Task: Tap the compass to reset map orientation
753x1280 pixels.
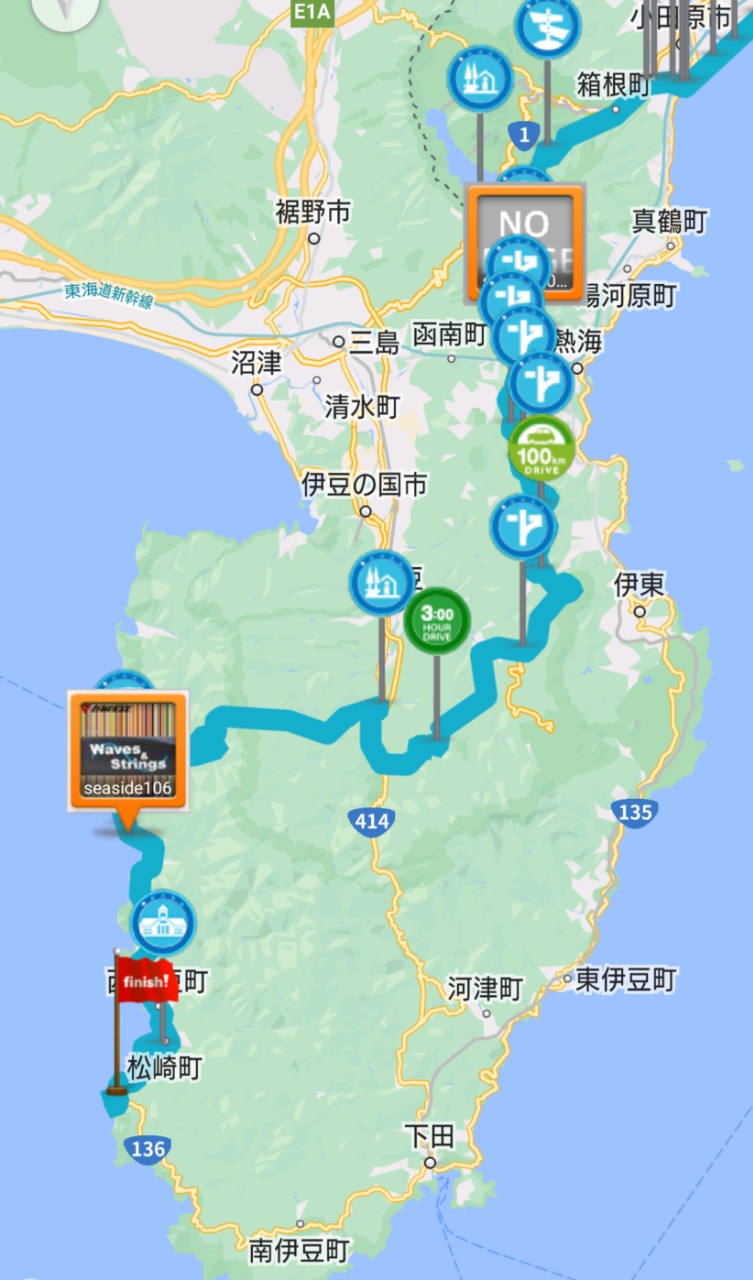Action: click(x=58, y=10)
